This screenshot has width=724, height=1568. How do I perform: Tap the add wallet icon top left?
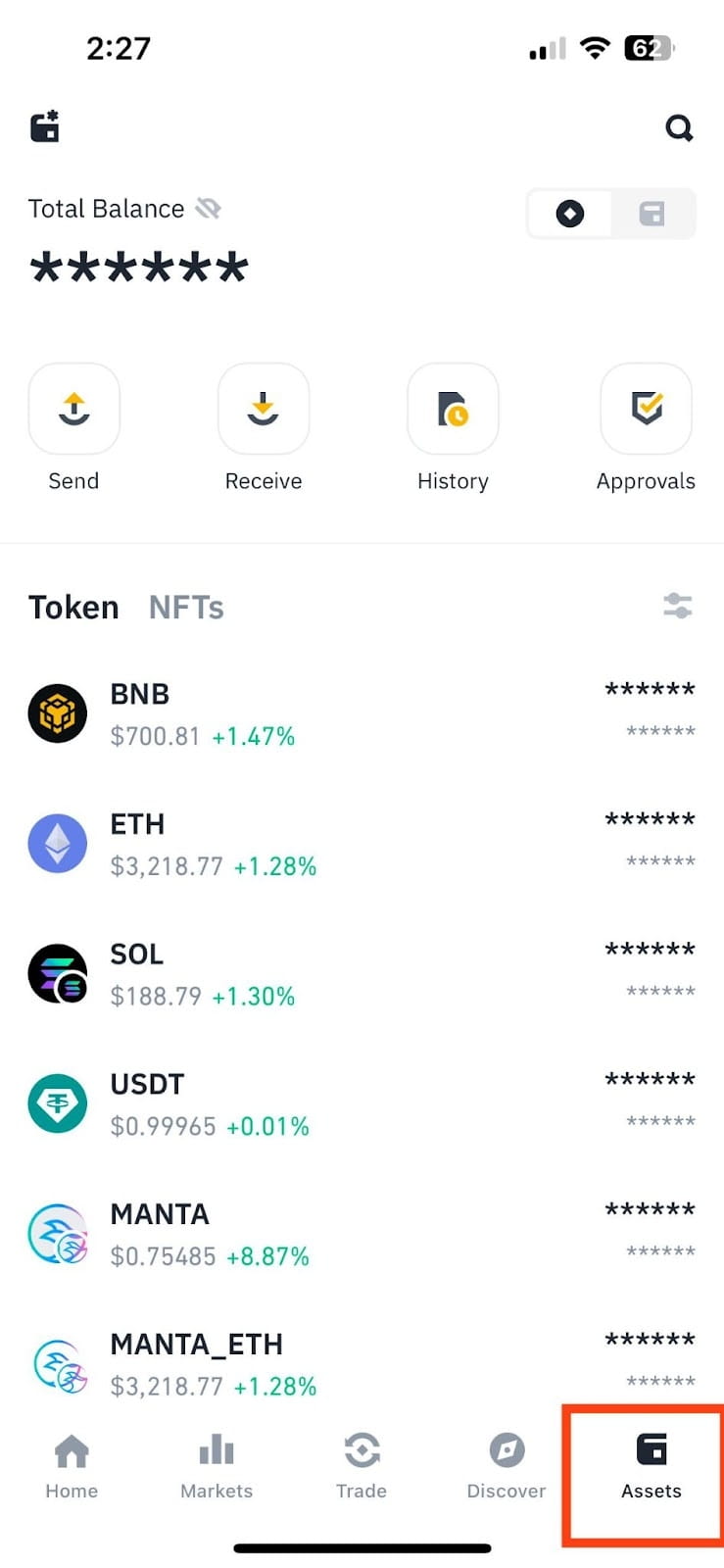point(44,127)
